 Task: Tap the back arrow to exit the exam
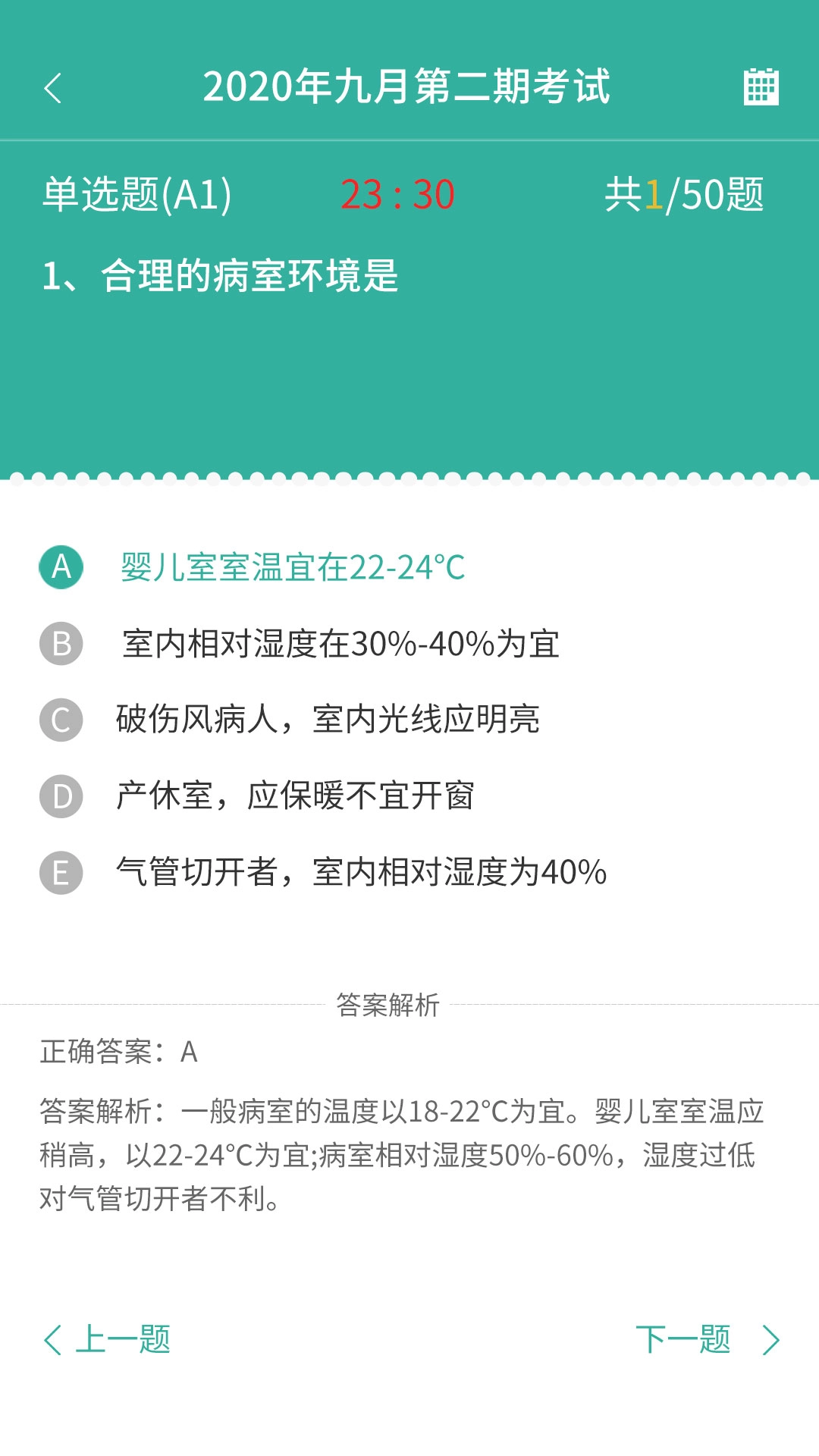(x=53, y=87)
